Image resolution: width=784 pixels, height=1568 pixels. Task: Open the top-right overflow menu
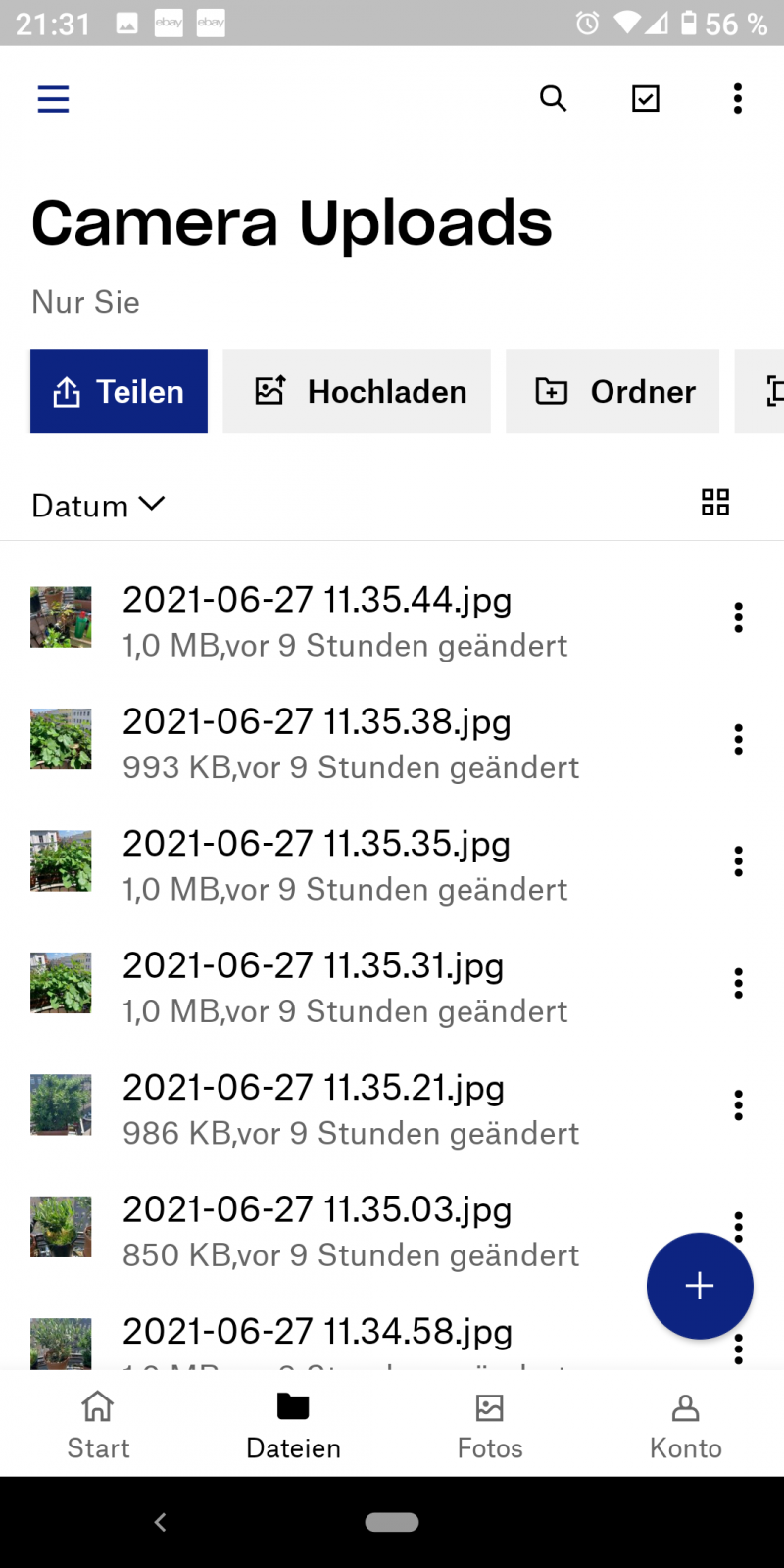point(738,99)
